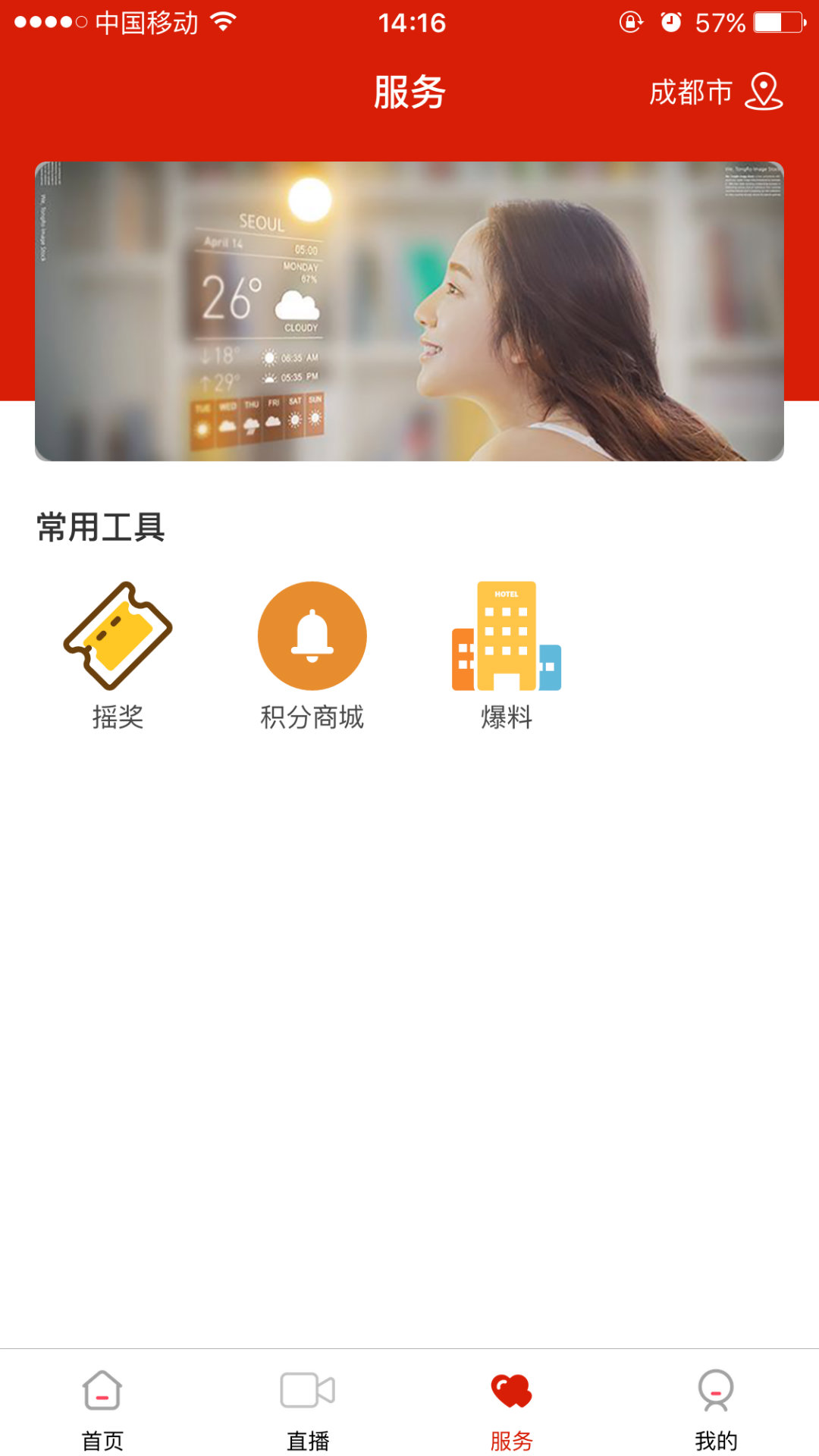
Task: Tap the location pin icon beside 成都市
Action: click(x=764, y=93)
